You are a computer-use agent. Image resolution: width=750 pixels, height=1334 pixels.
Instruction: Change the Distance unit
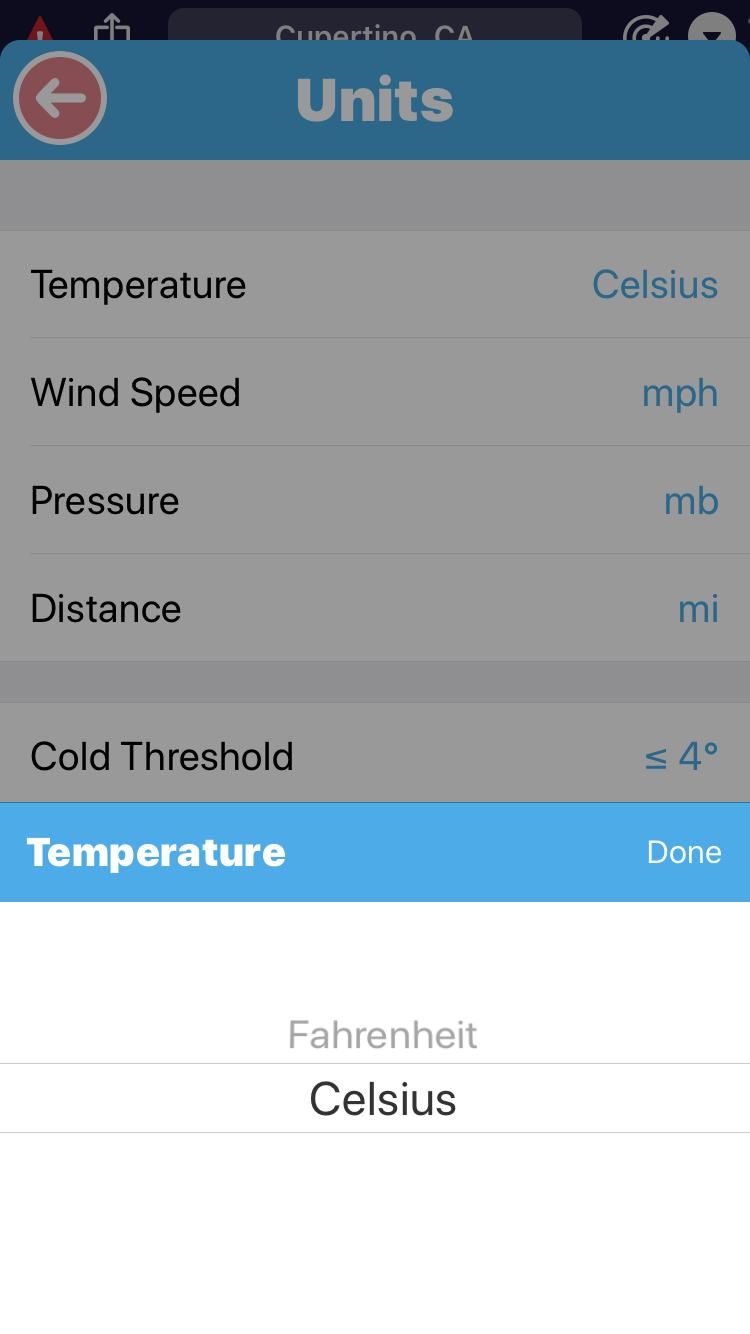pyautogui.click(x=375, y=608)
